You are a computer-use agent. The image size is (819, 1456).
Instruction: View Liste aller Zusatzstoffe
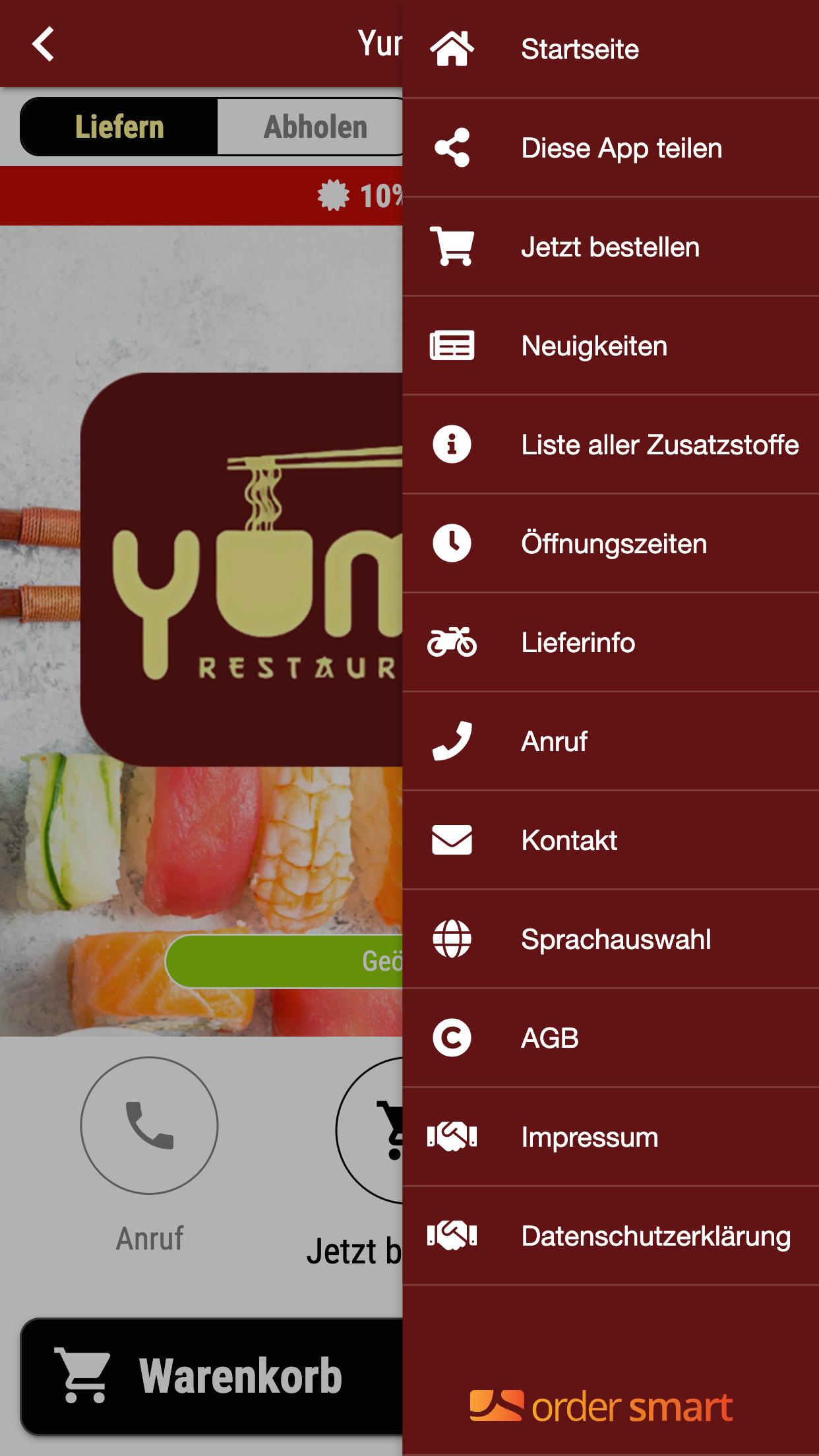[x=610, y=445]
